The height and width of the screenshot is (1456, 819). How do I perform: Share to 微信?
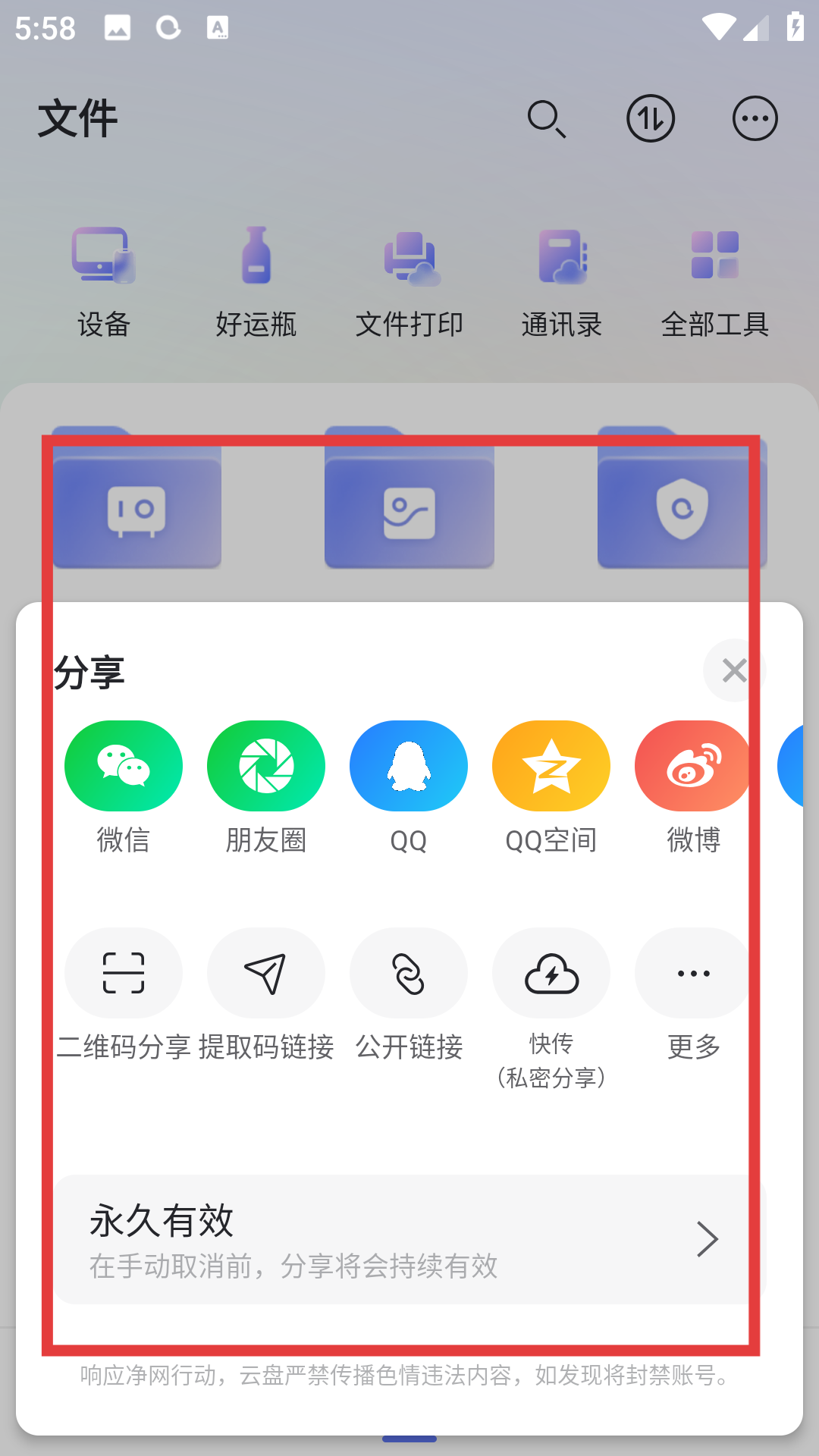(x=124, y=766)
